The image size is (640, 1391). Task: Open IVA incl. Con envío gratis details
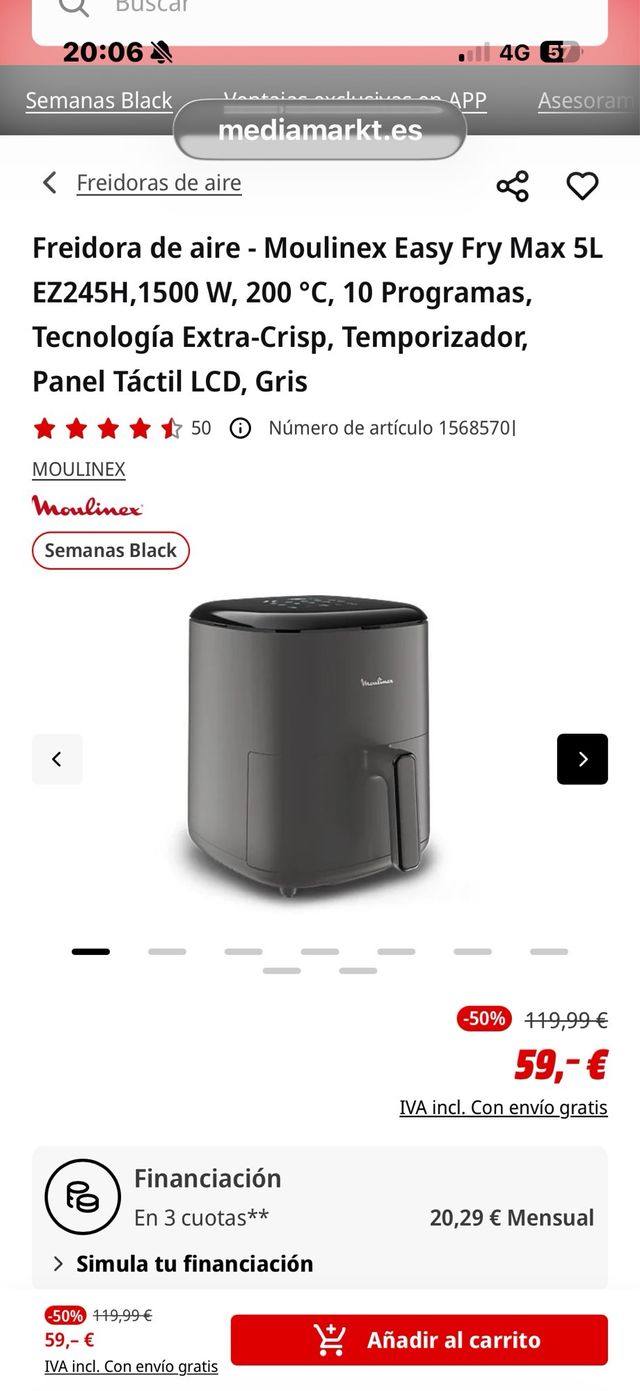503,1107
